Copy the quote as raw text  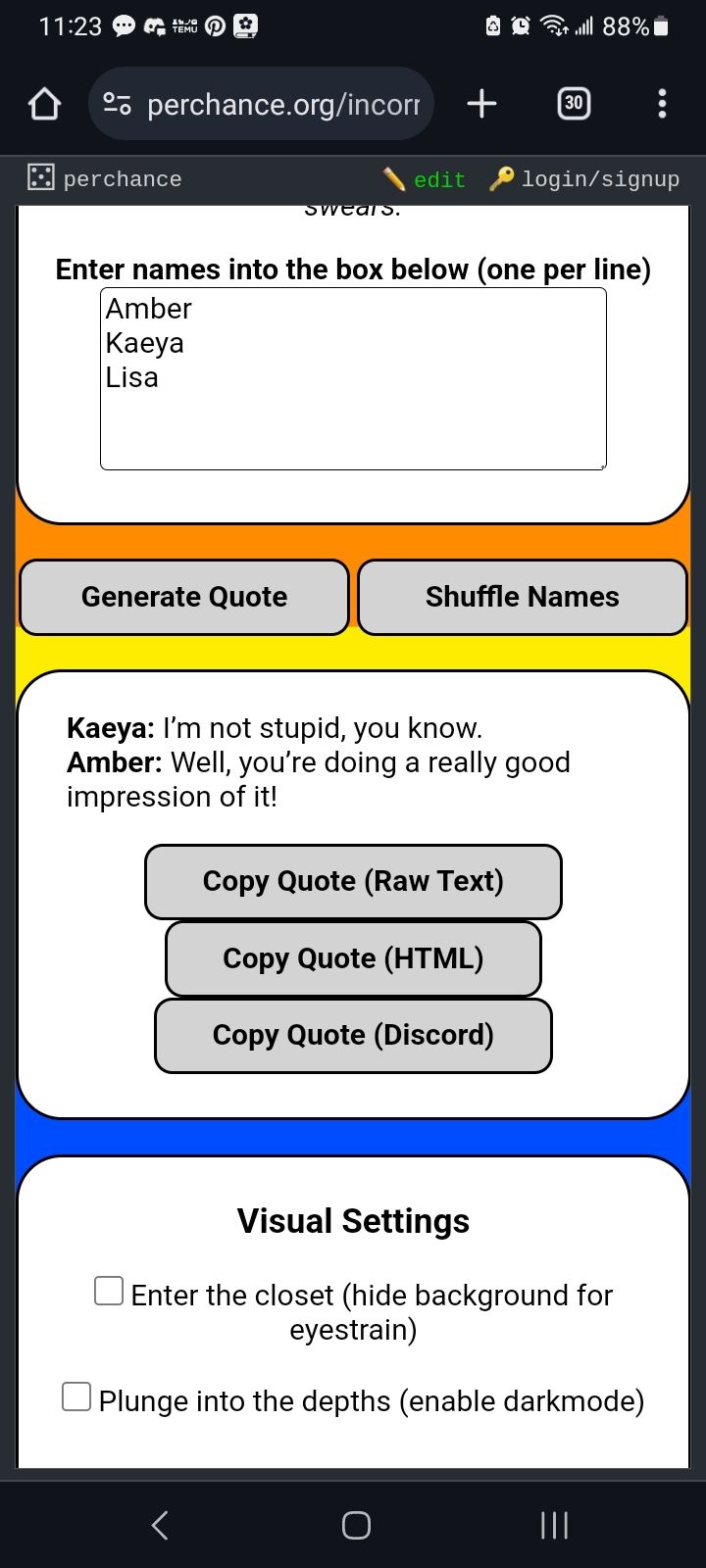coord(353,881)
